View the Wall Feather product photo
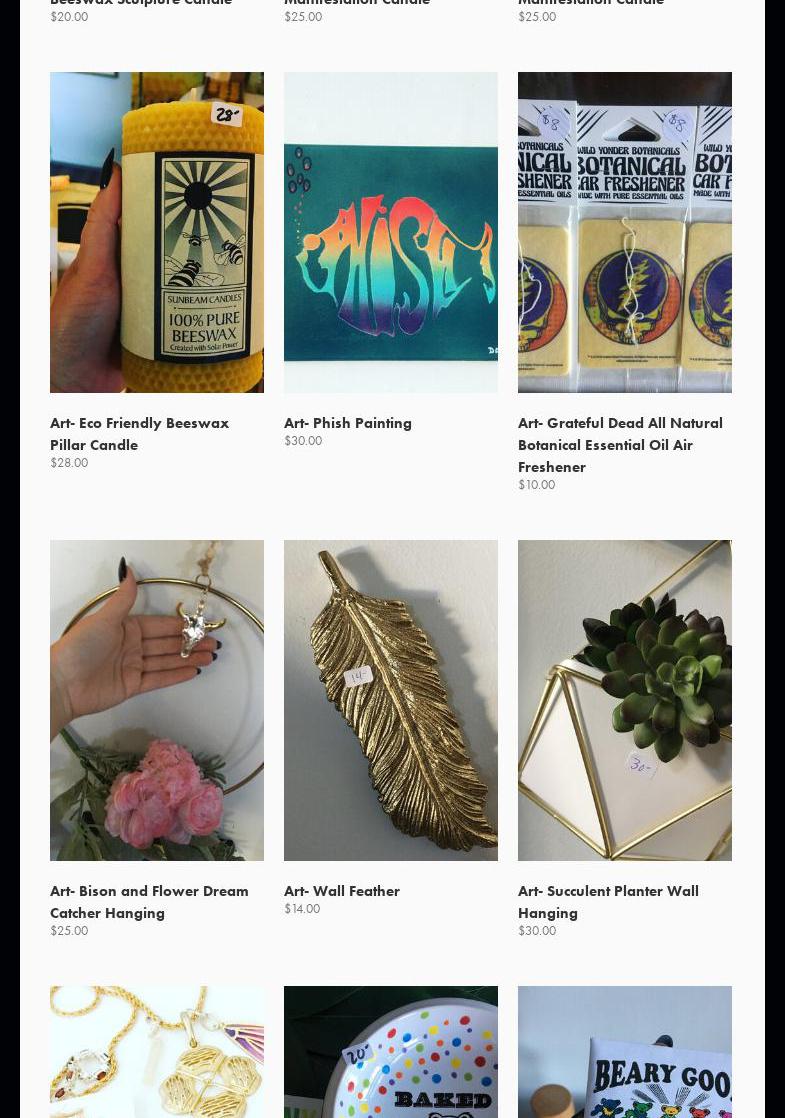Screen dimensions: 785x1118 click(x=390, y=700)
